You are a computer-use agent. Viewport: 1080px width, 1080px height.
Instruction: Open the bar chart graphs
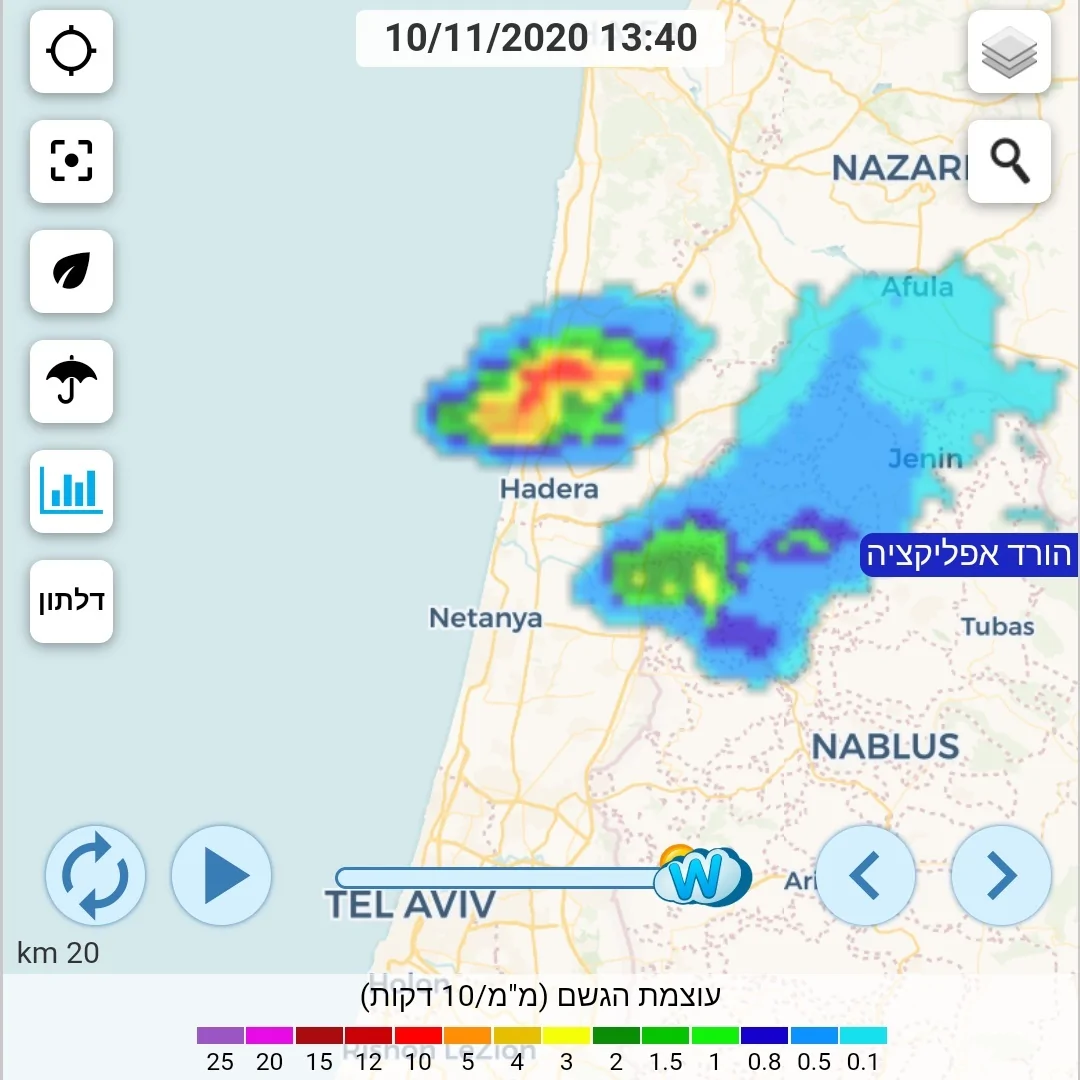pos(71,491)
